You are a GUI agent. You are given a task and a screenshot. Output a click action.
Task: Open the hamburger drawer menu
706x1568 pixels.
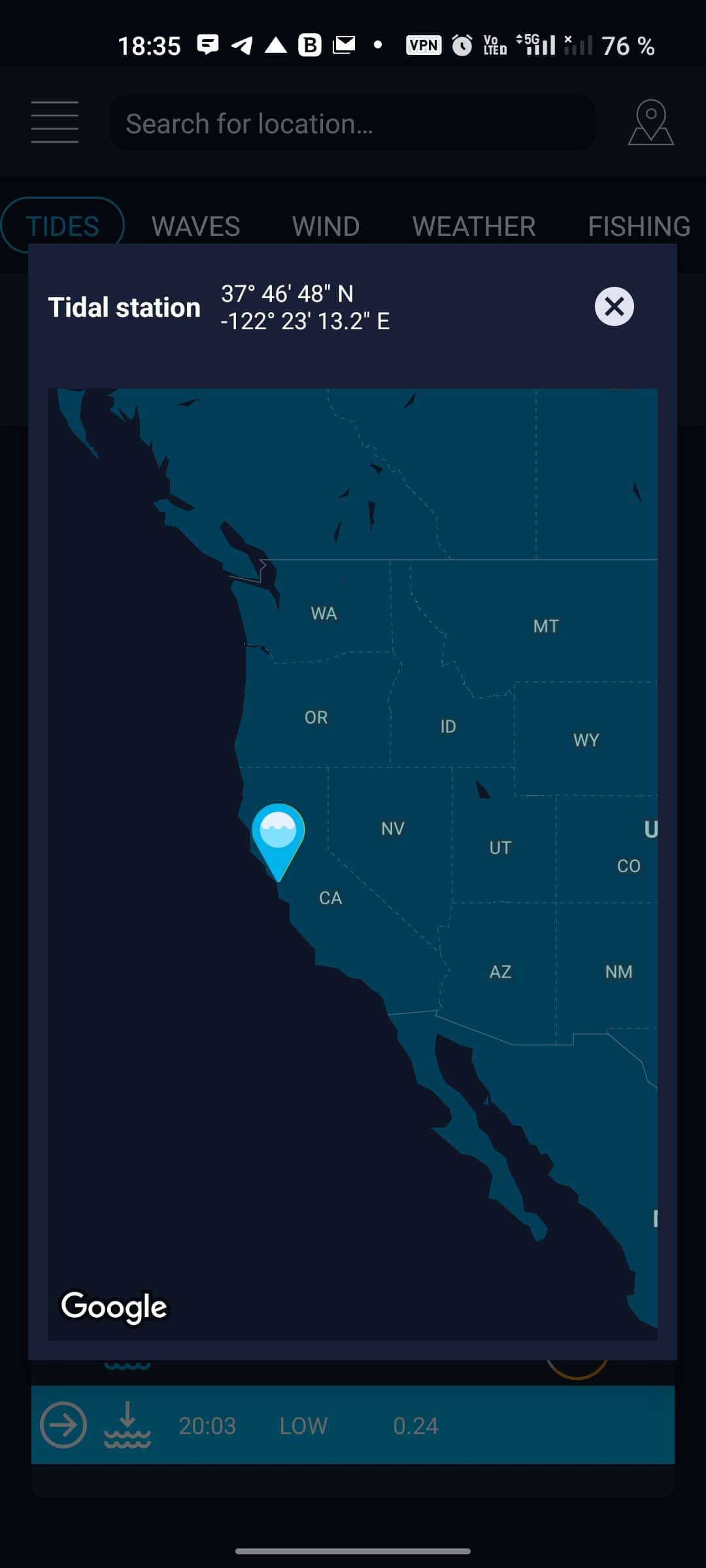[x=55, y=122]
